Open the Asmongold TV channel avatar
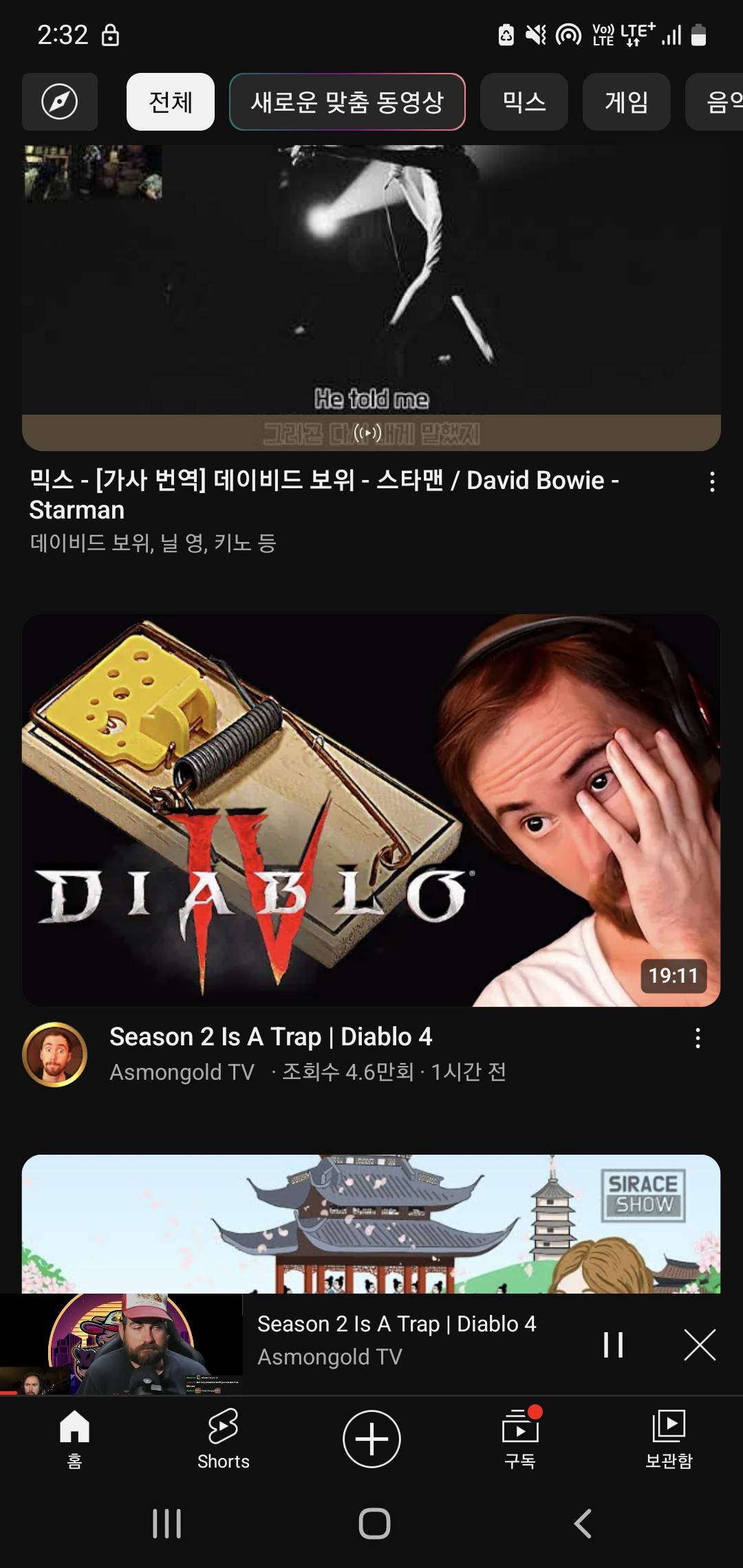 point(55,1054)
